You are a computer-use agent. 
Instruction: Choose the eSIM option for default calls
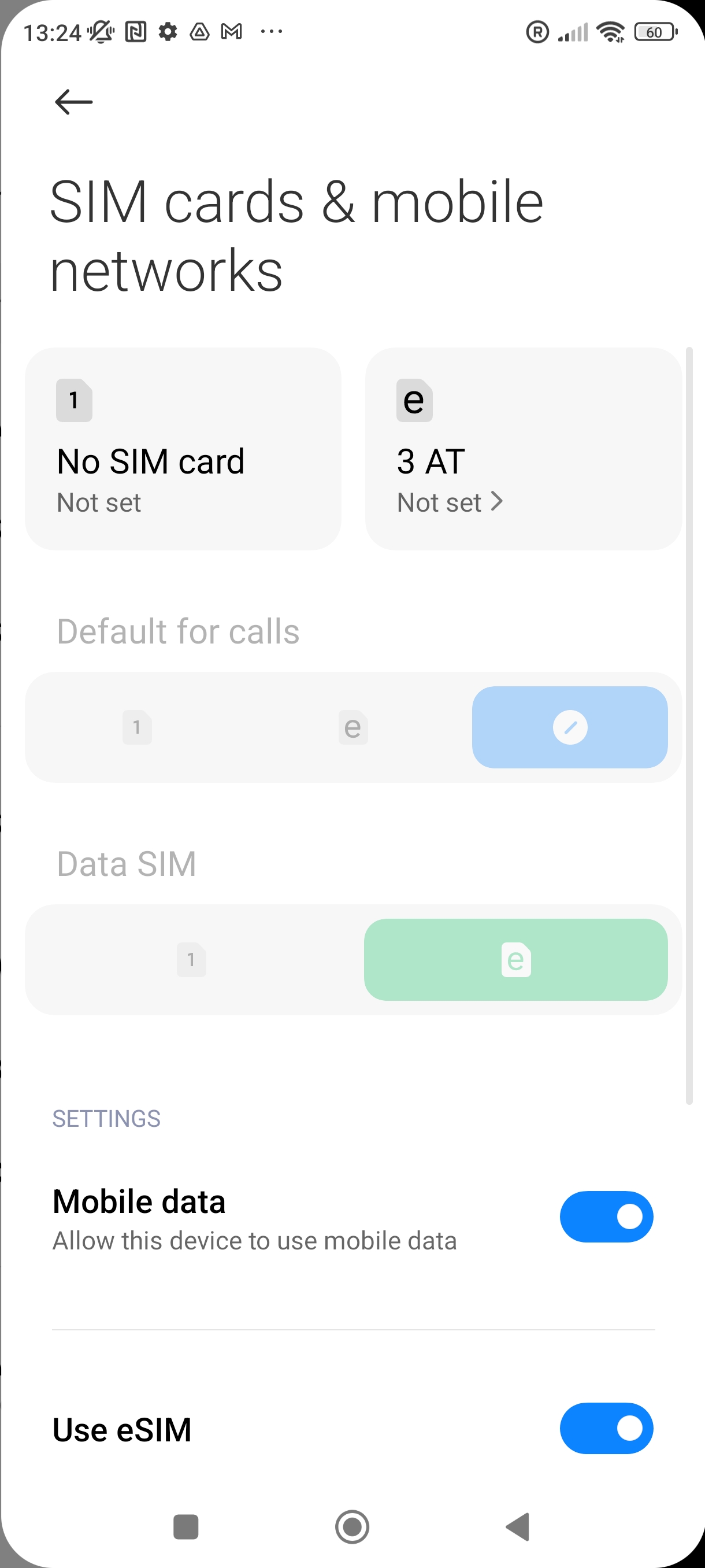click(353, 728)
